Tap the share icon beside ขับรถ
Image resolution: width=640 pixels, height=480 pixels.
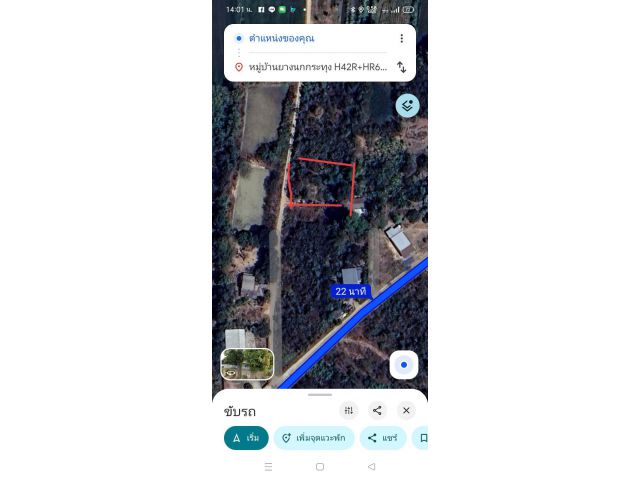[x=377, y=410]
